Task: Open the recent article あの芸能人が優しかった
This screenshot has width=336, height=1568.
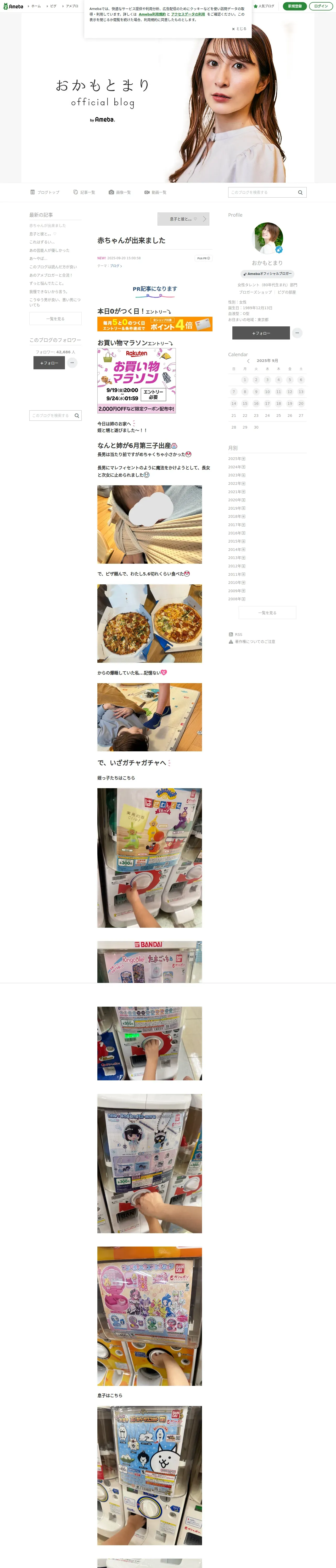Action: pos(49,250)
